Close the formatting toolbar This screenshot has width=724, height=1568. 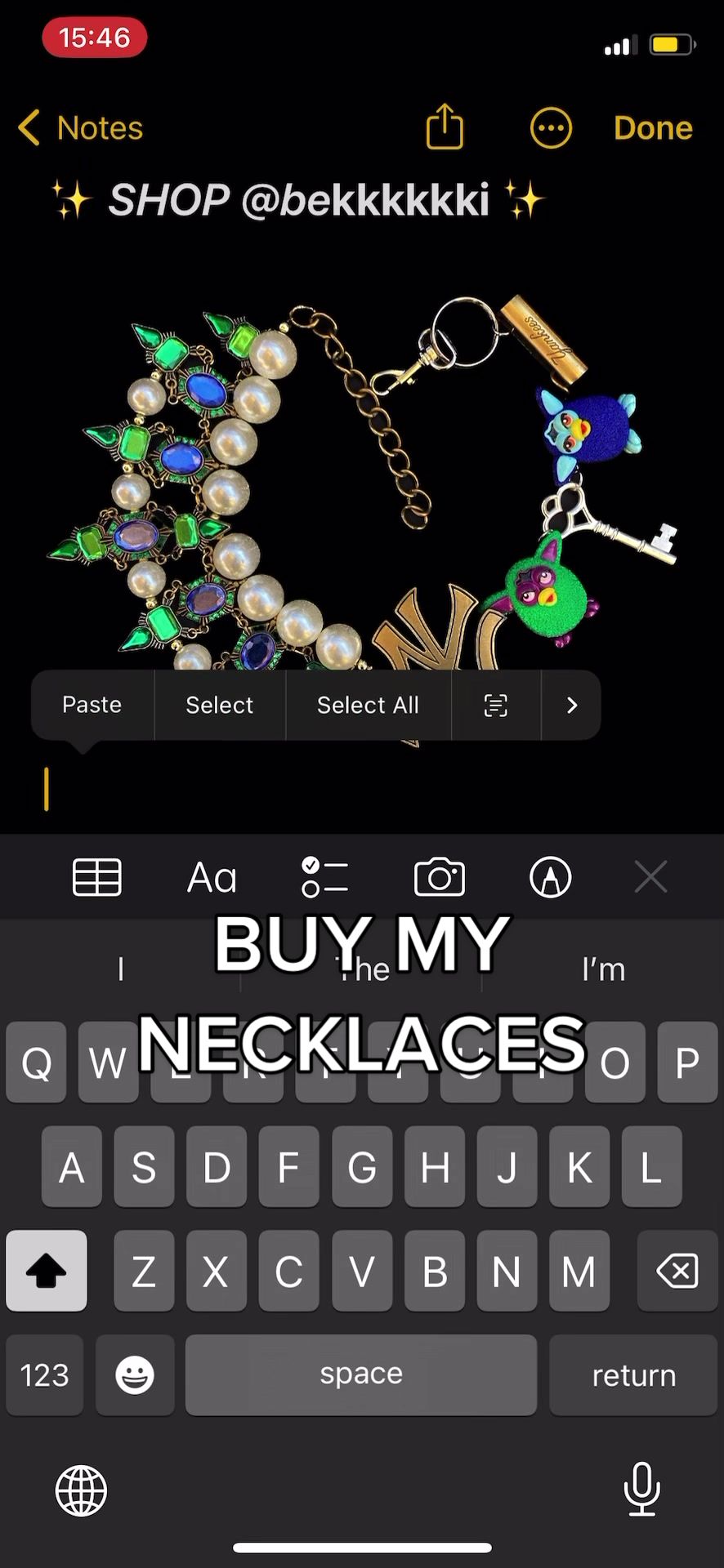tap(651, 878)
